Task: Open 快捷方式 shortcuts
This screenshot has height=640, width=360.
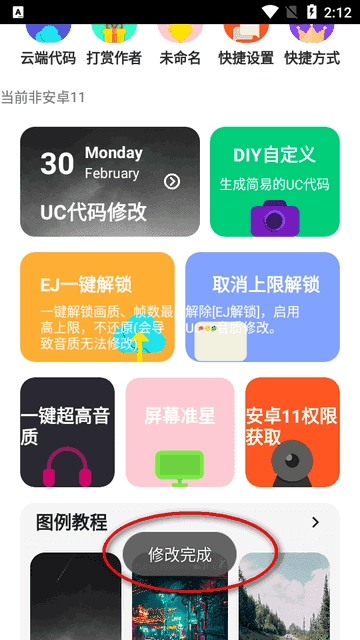Action: 312,45
